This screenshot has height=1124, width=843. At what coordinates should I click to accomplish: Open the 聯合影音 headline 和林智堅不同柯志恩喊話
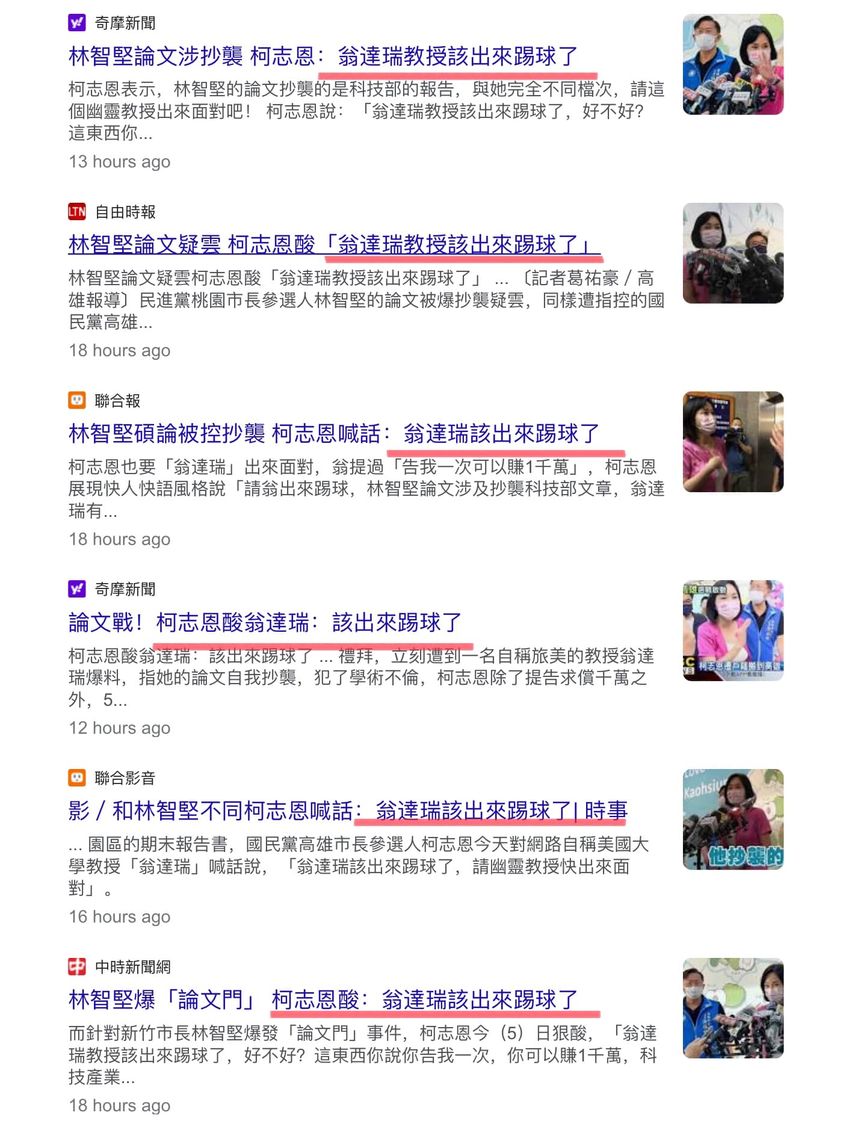[x=348, y=811]
